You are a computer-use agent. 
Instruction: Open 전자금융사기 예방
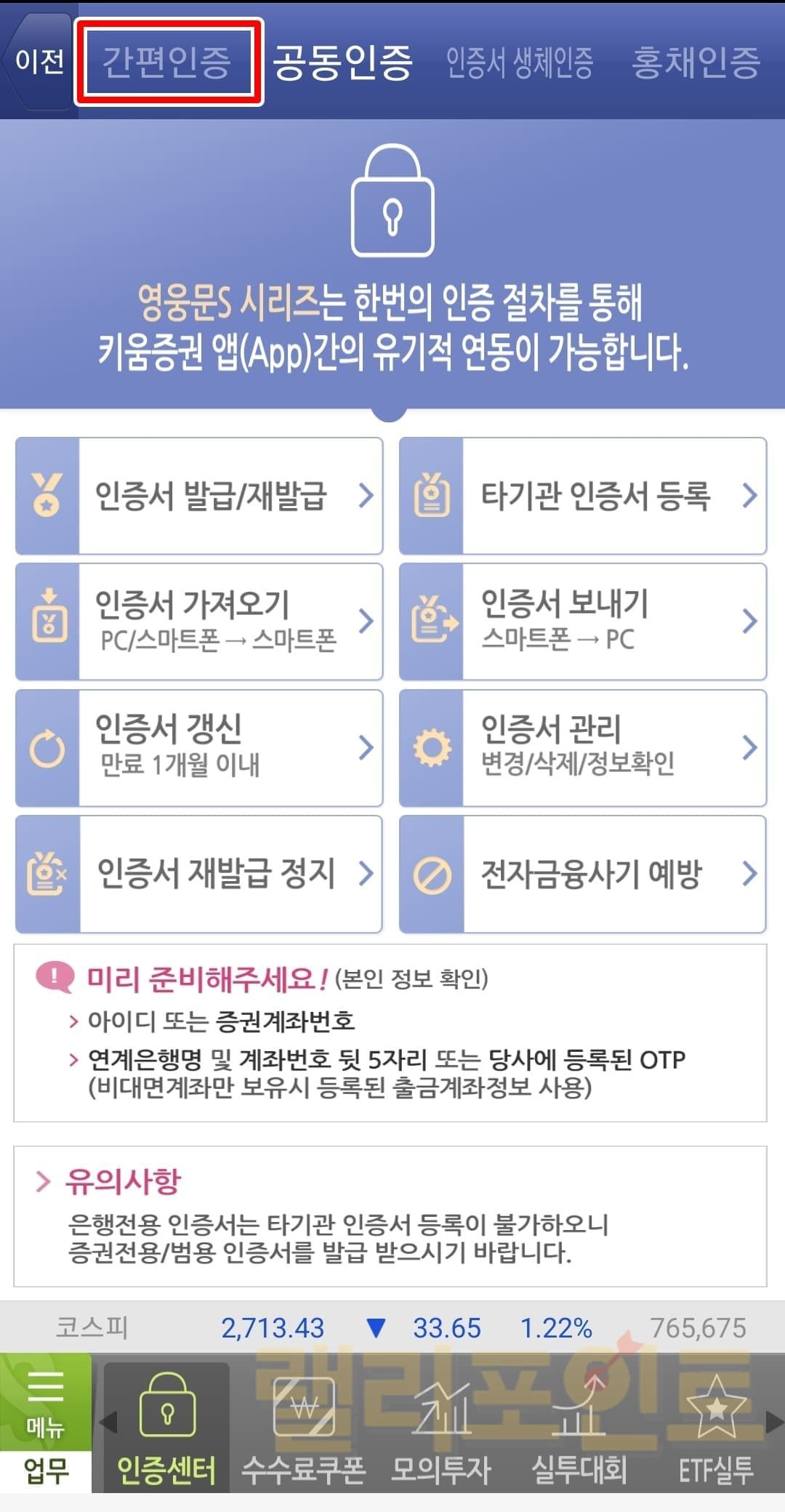coord(583,874)
